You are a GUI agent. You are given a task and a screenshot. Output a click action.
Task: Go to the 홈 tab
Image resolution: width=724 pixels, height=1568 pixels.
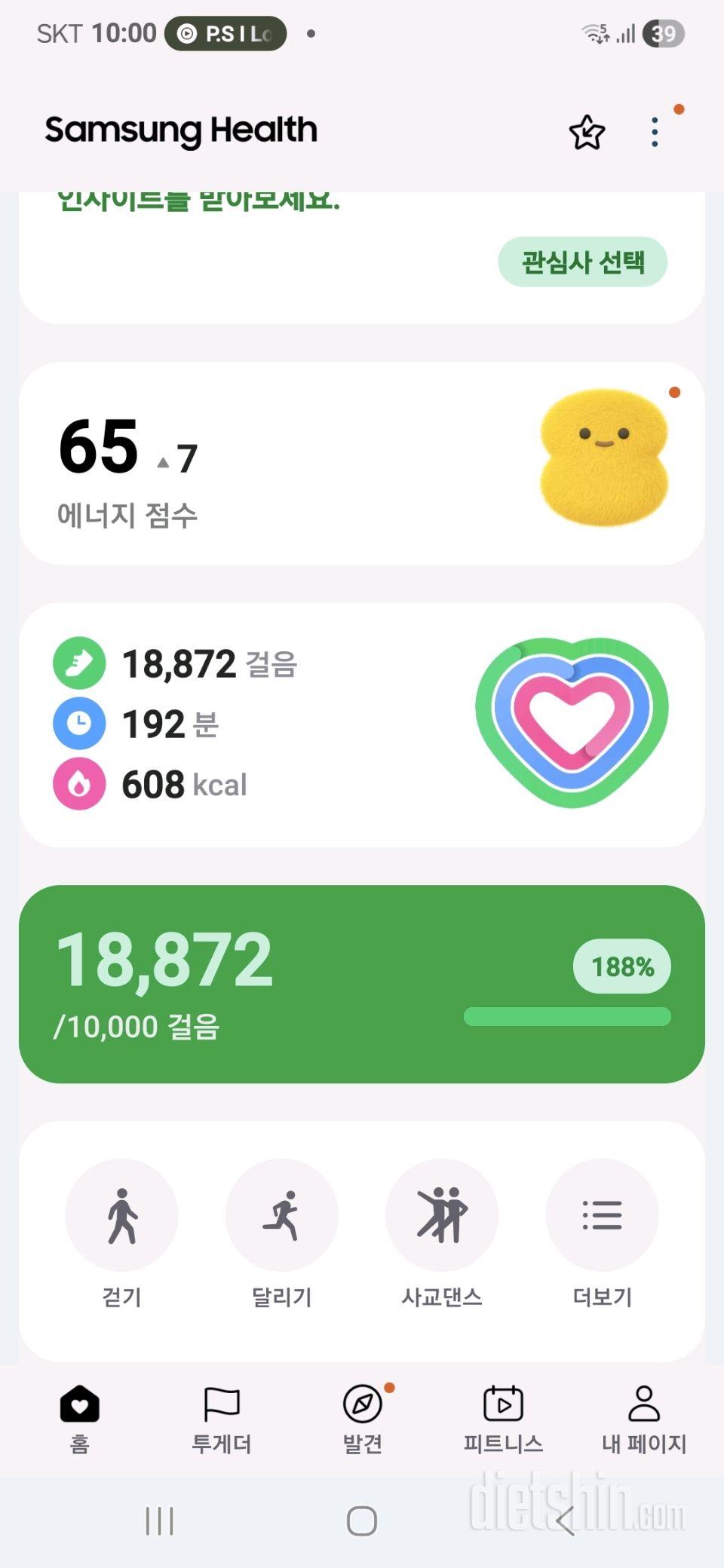click(79, 1419)
